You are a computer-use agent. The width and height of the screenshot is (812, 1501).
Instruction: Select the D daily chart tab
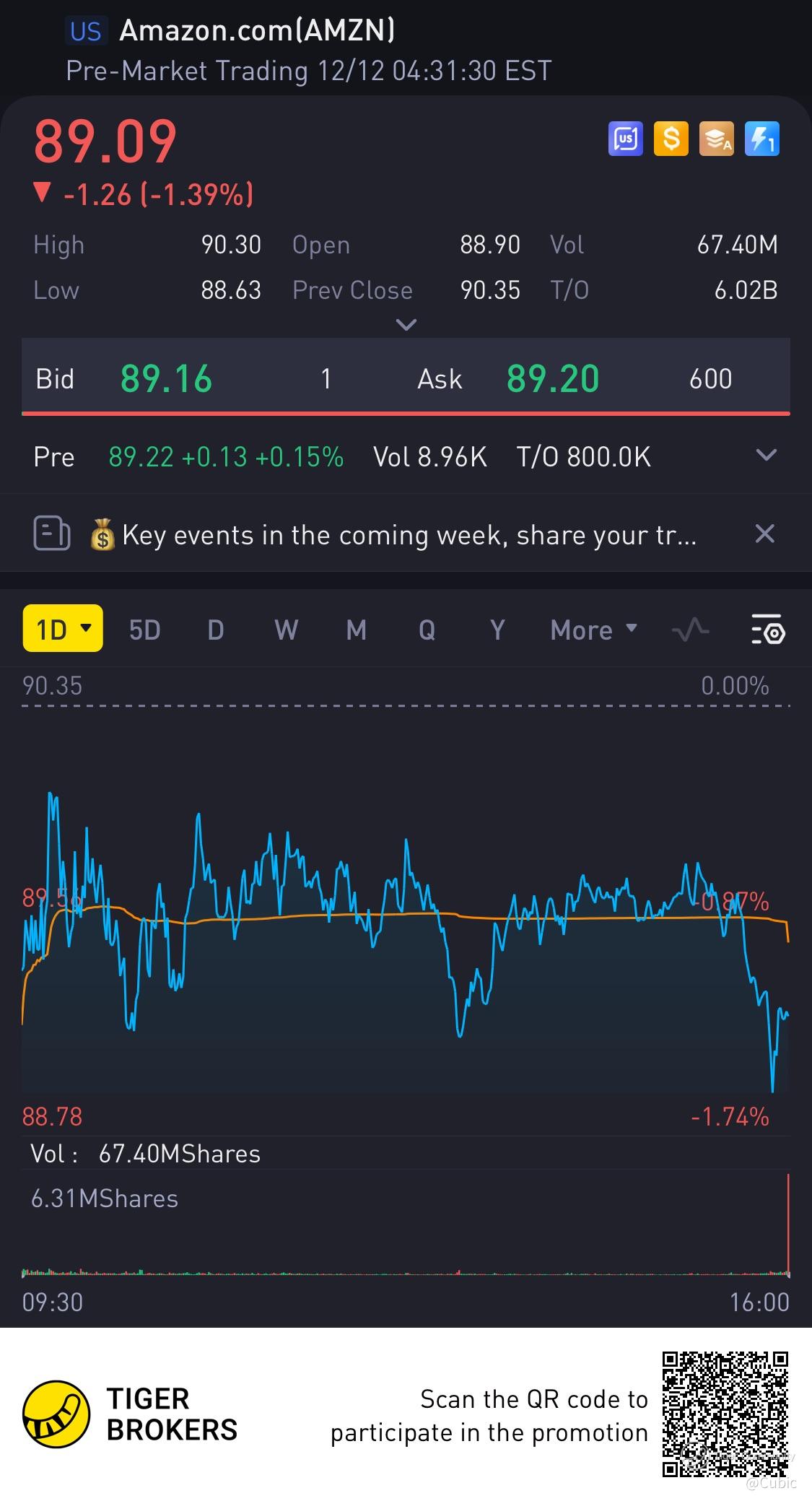pyautogui.click(x=215, y=630)
